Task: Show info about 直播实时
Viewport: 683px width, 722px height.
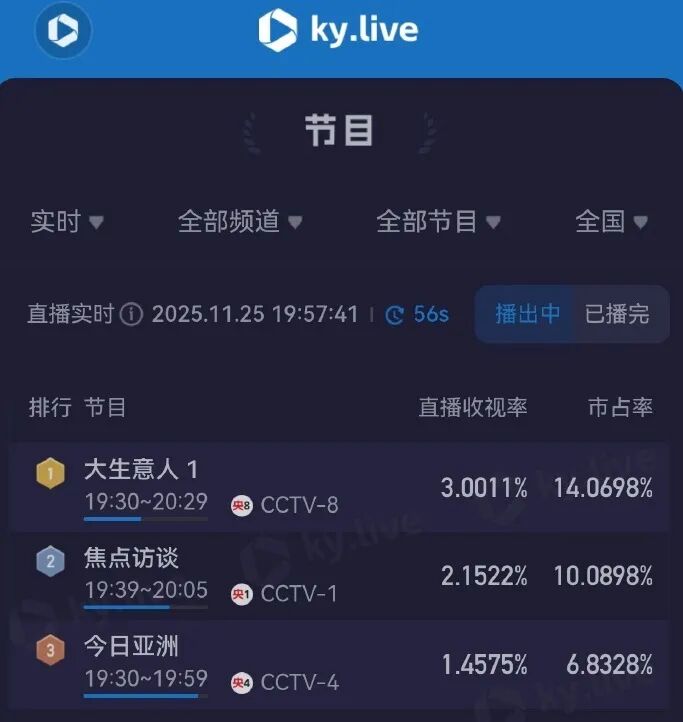Action: click(x=131, y=314)
